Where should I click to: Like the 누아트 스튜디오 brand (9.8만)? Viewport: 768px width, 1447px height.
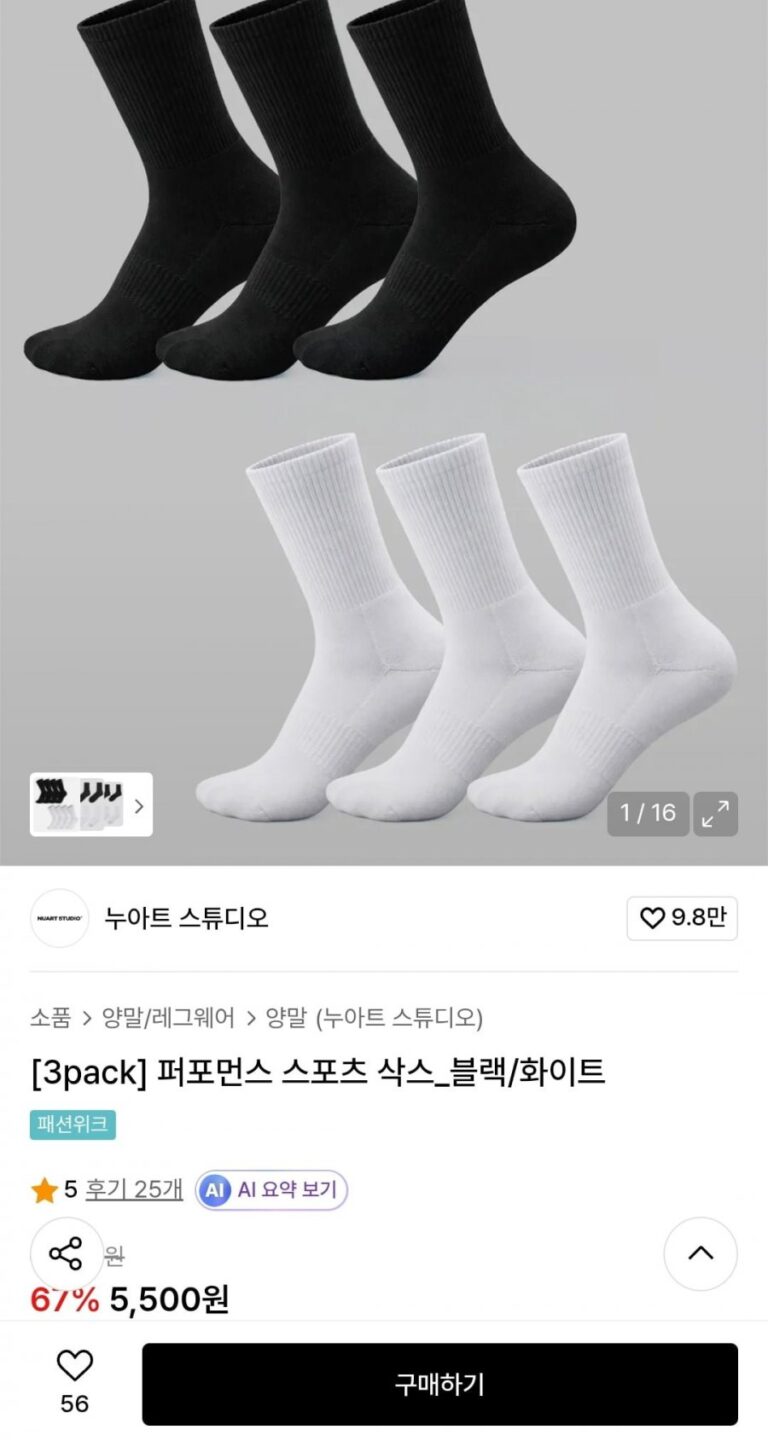682,918
